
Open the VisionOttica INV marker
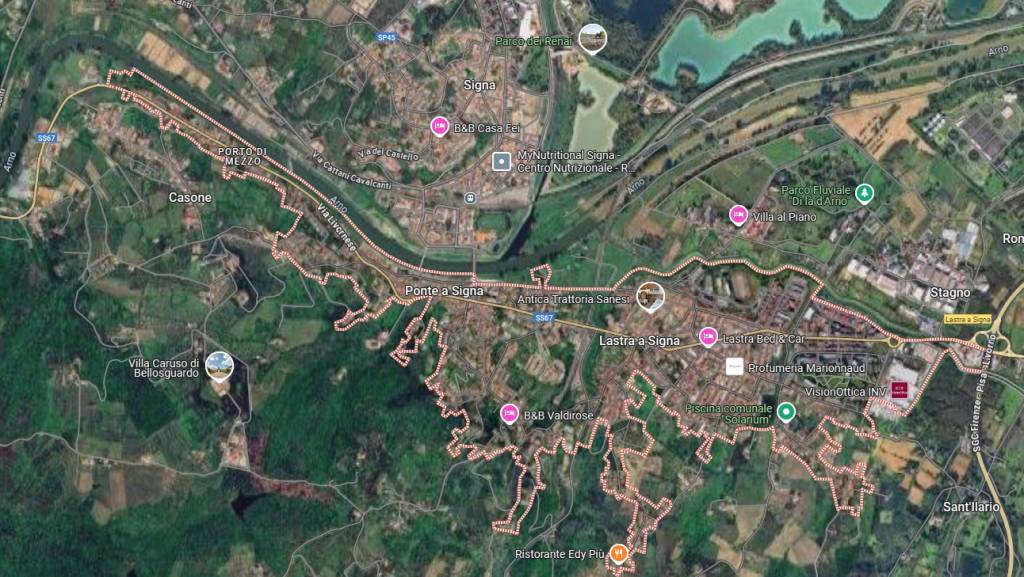[x=899, y=388]
